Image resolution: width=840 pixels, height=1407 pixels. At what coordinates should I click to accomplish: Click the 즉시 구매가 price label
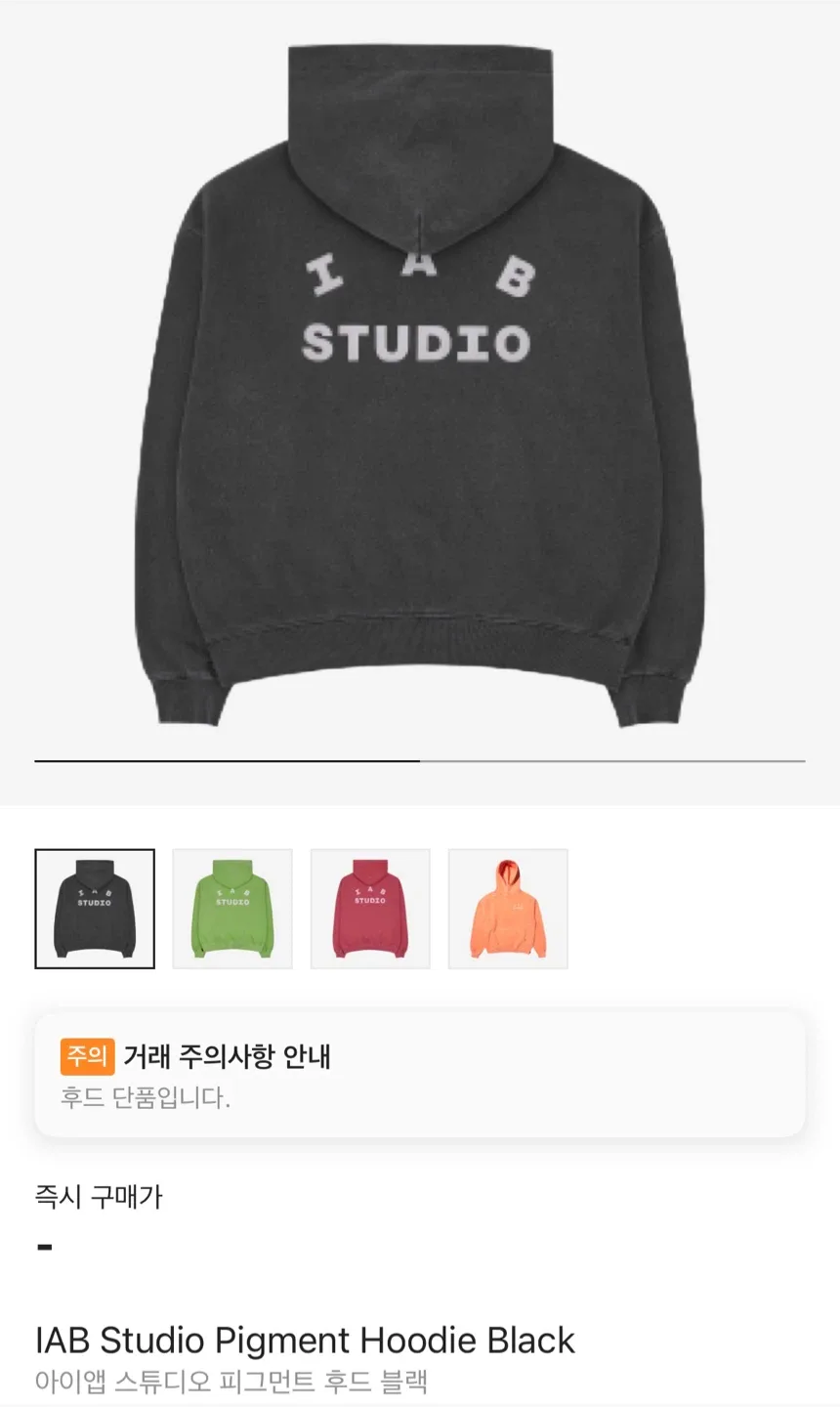point(99,1198)
